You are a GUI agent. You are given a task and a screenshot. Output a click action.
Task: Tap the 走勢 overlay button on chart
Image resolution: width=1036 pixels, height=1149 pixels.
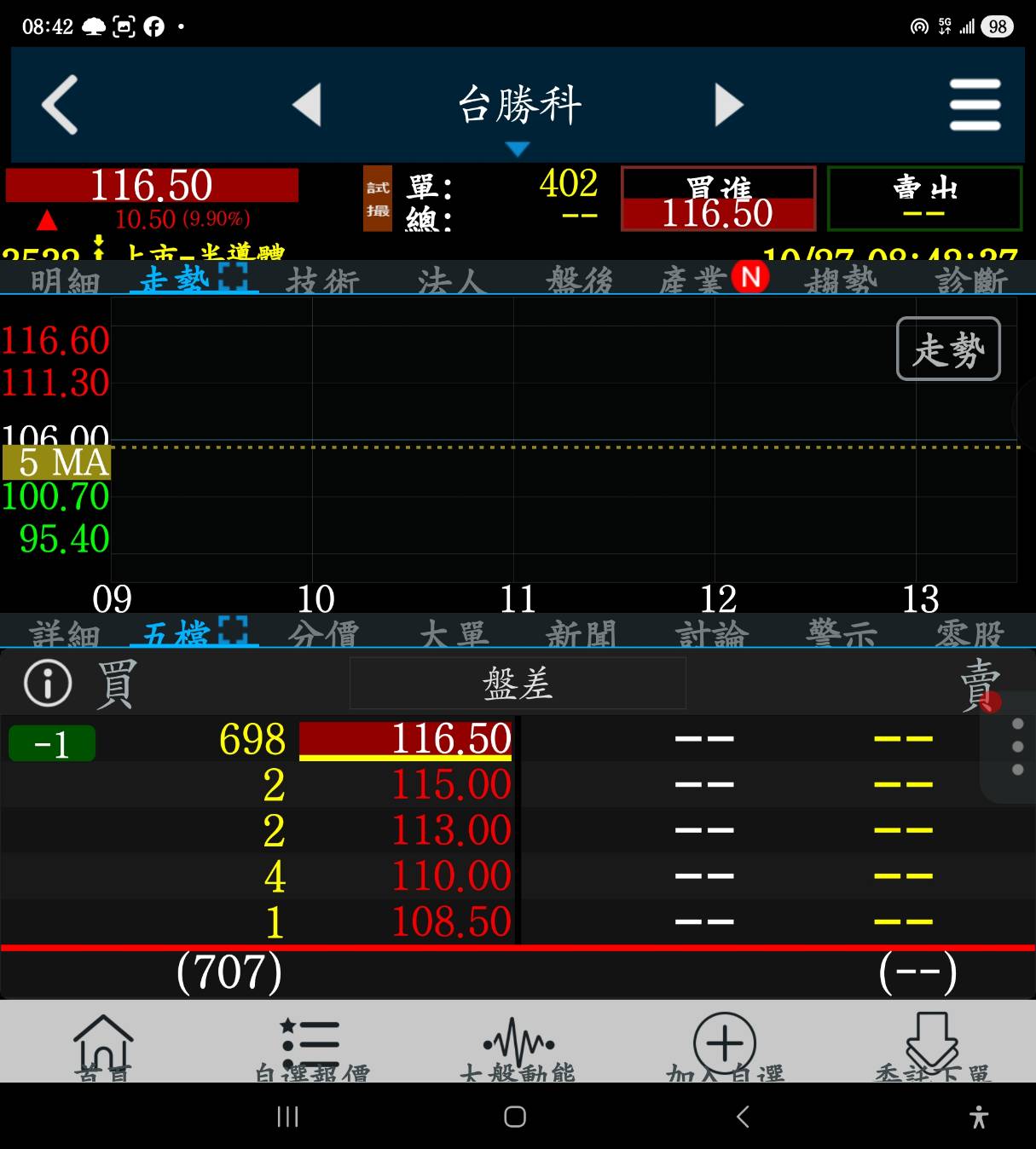click(950, 349)
